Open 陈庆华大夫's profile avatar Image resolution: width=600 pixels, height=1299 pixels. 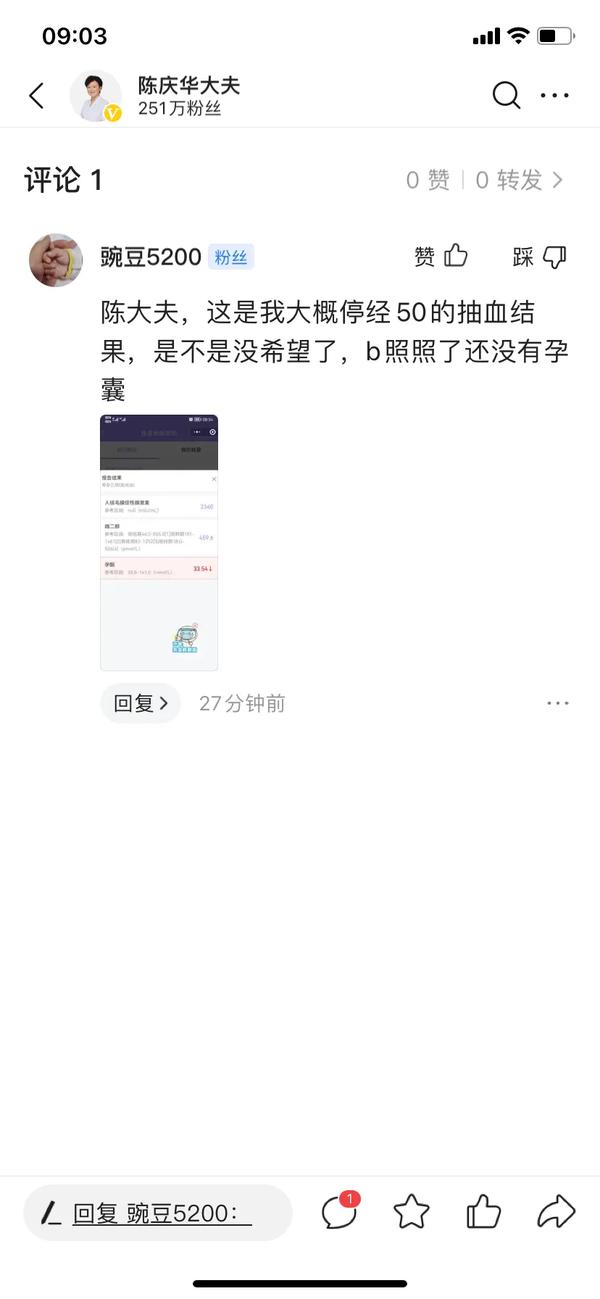coord(95,96)
